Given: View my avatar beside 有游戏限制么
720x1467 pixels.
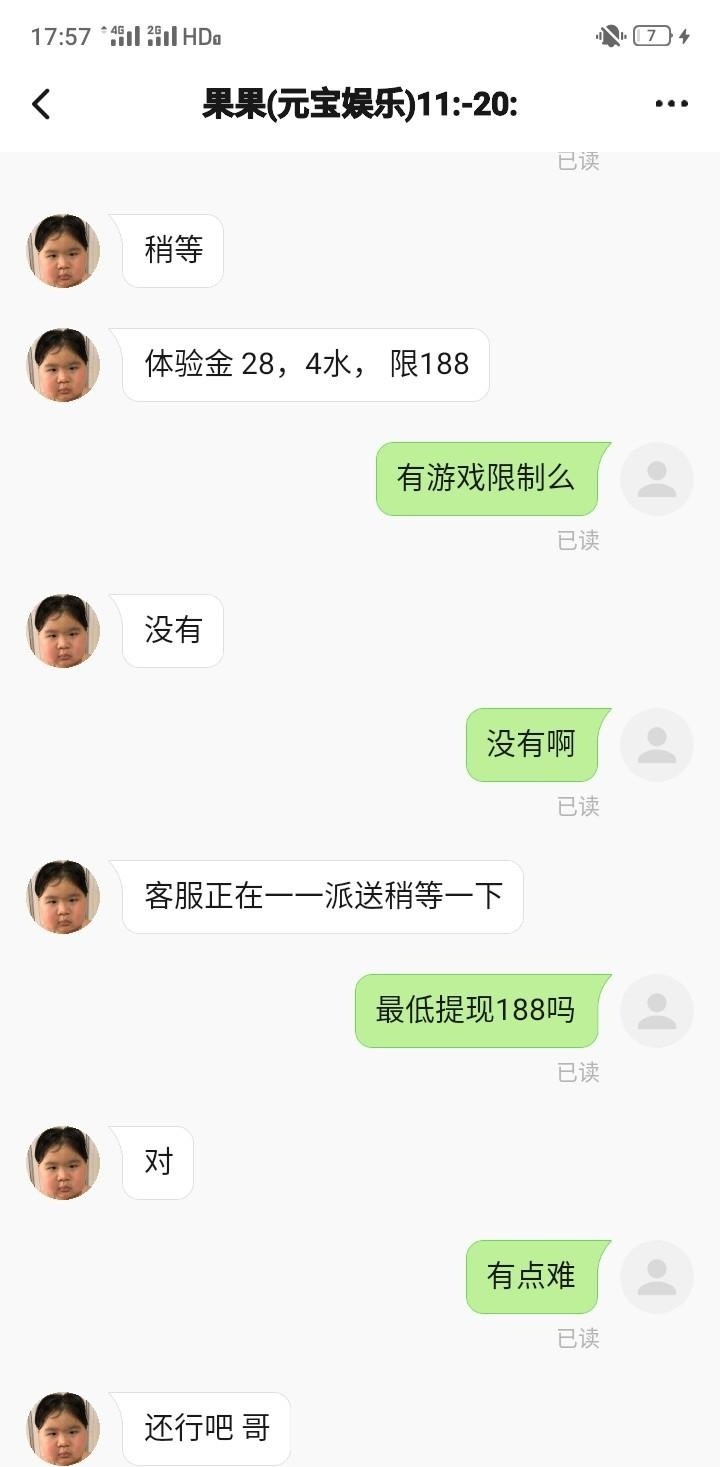Looking at the screenshot, I should click(656, 479).
